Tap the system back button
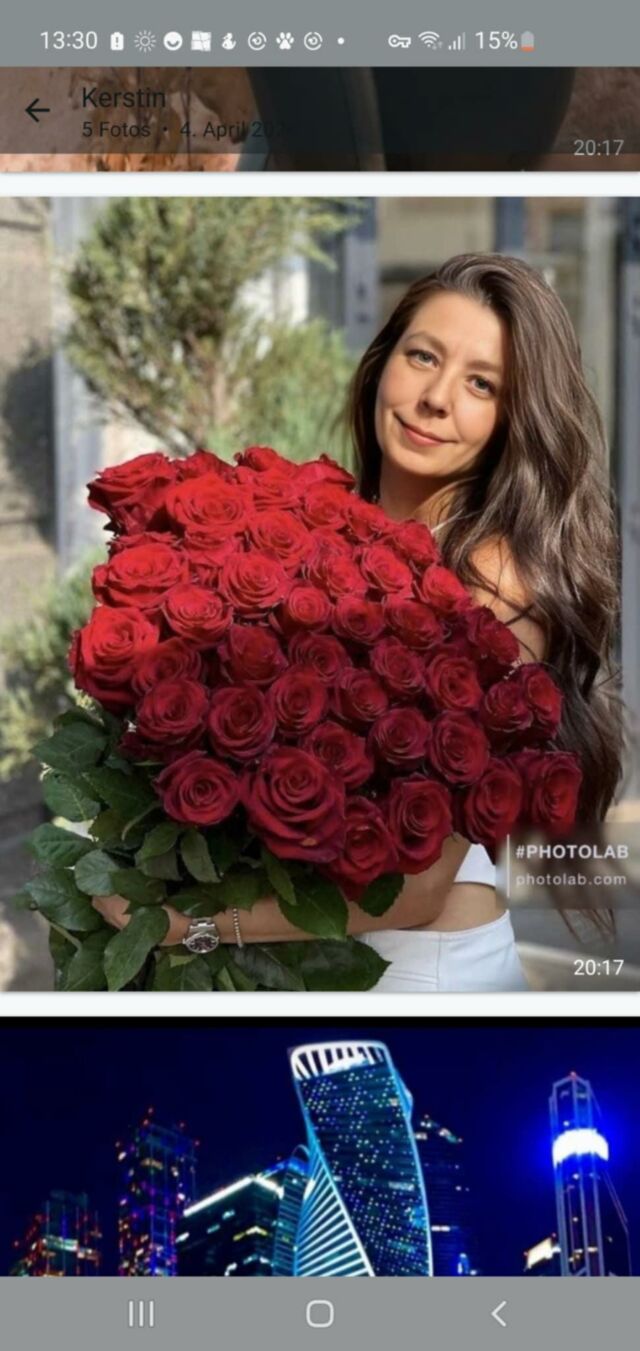The image size is (640, 1351). (498, 1313)
